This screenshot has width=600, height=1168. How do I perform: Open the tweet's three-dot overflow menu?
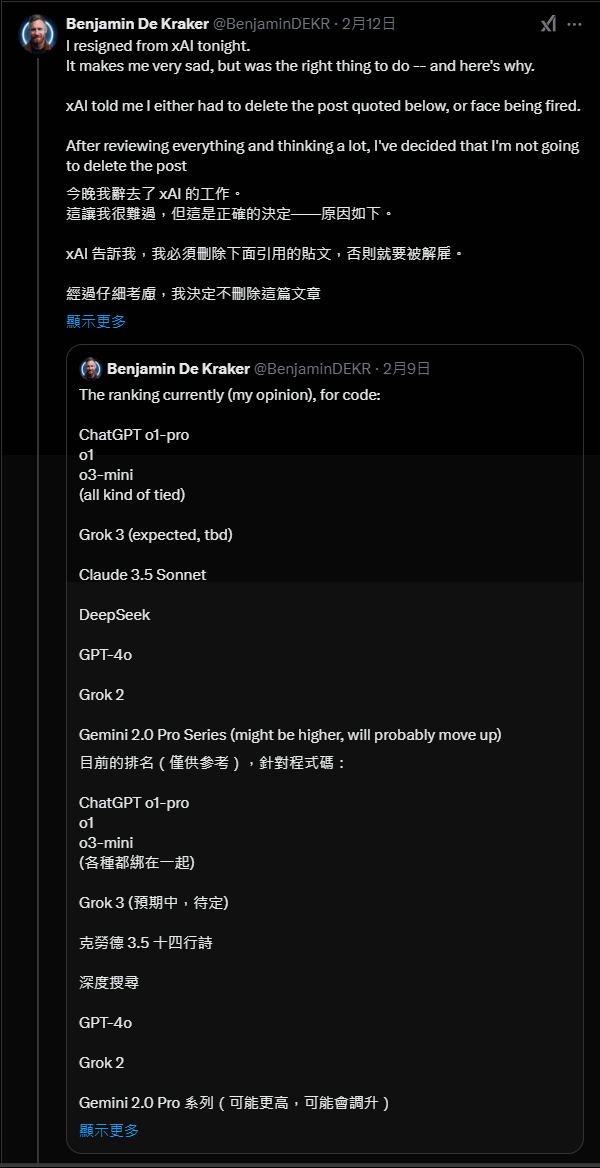(574, 24)
